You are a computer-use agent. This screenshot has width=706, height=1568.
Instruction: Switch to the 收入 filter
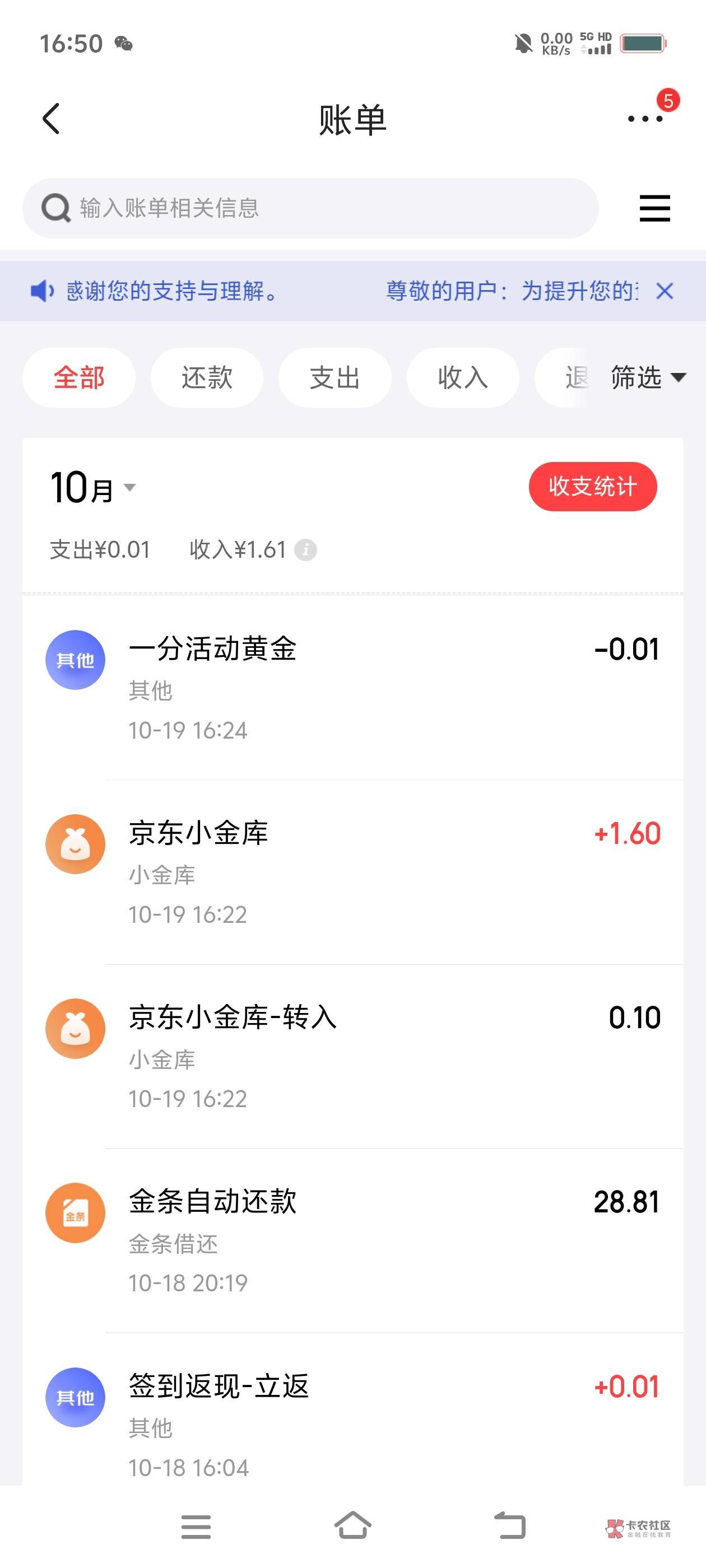pos(463,377)
